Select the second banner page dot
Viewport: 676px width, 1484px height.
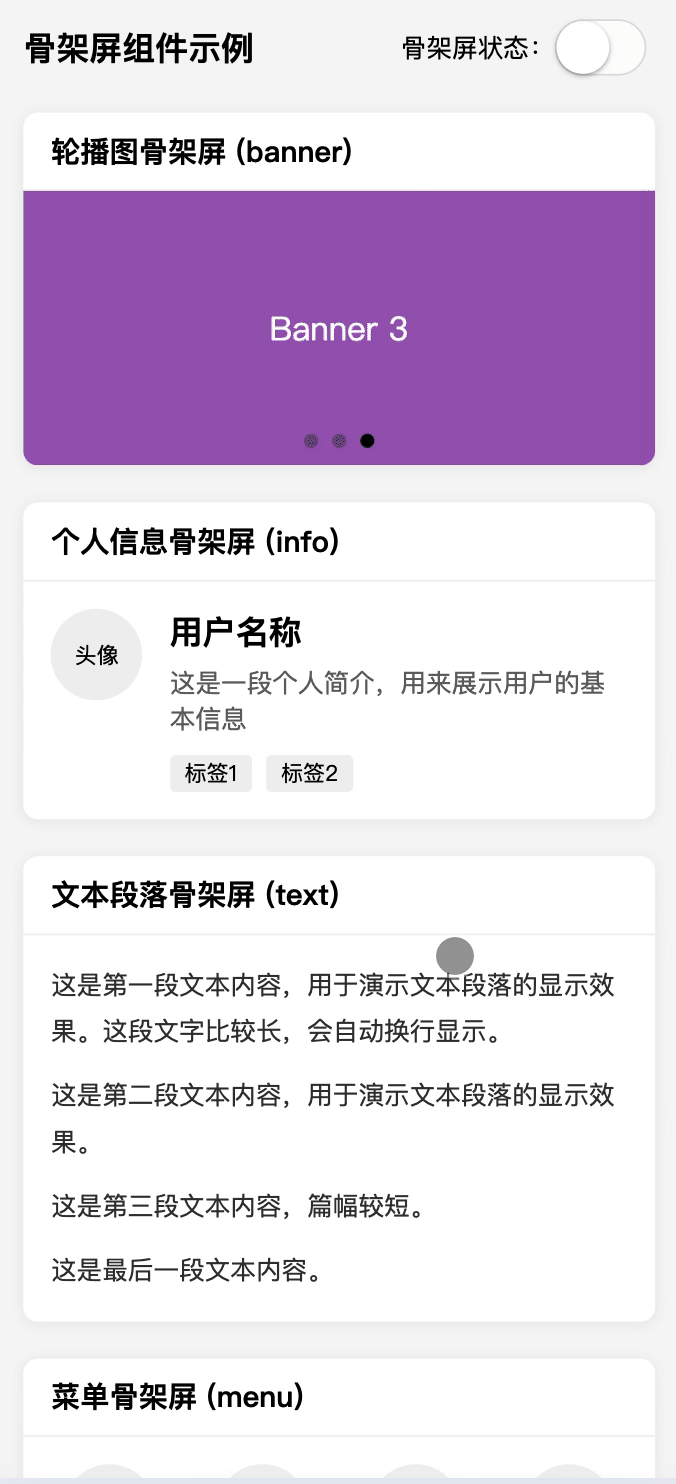click(339, 441)
